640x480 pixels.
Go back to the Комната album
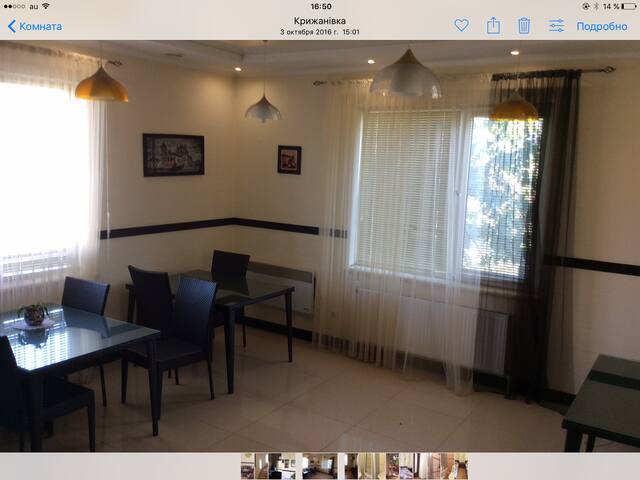(35, 26)
